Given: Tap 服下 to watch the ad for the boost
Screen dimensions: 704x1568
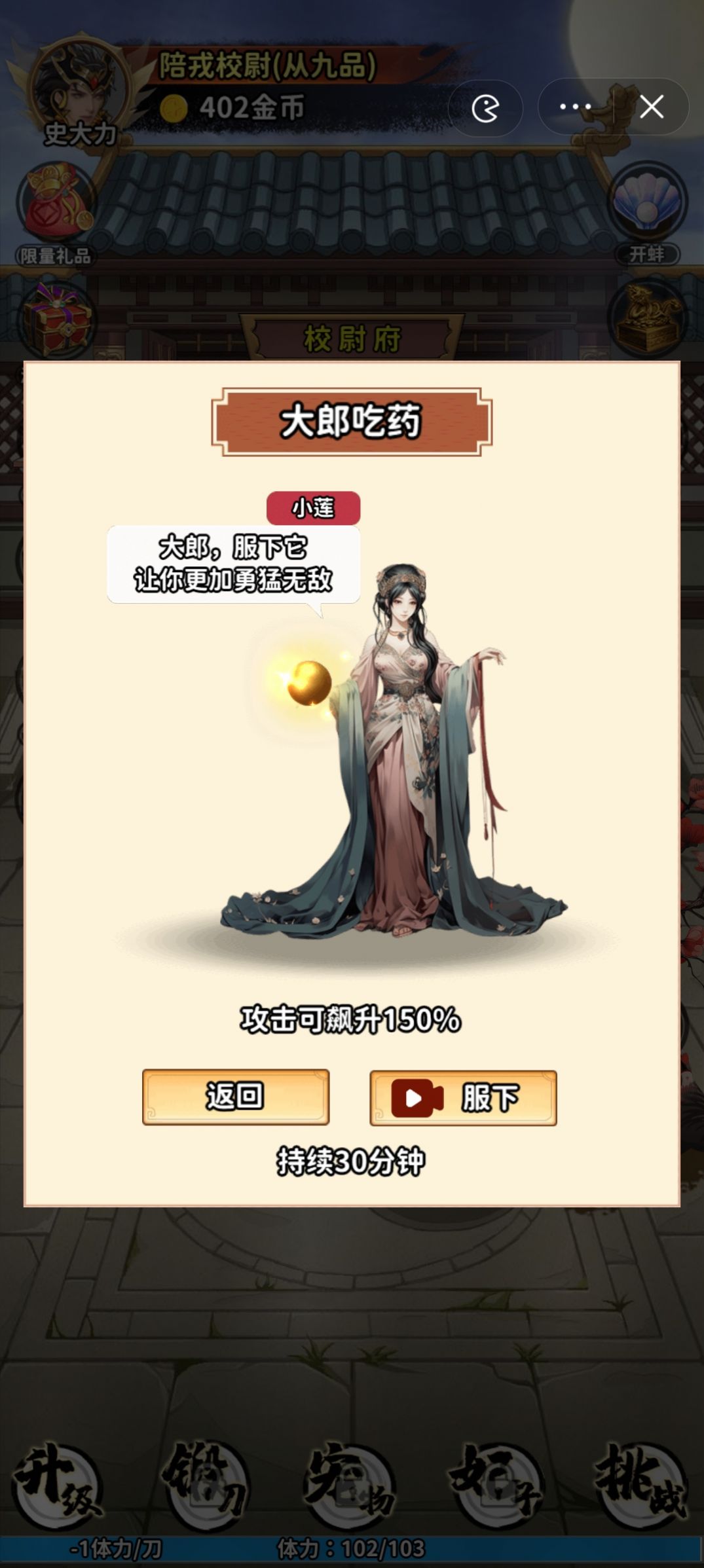Looking at the screenshot, I should tap(463, 1098).
